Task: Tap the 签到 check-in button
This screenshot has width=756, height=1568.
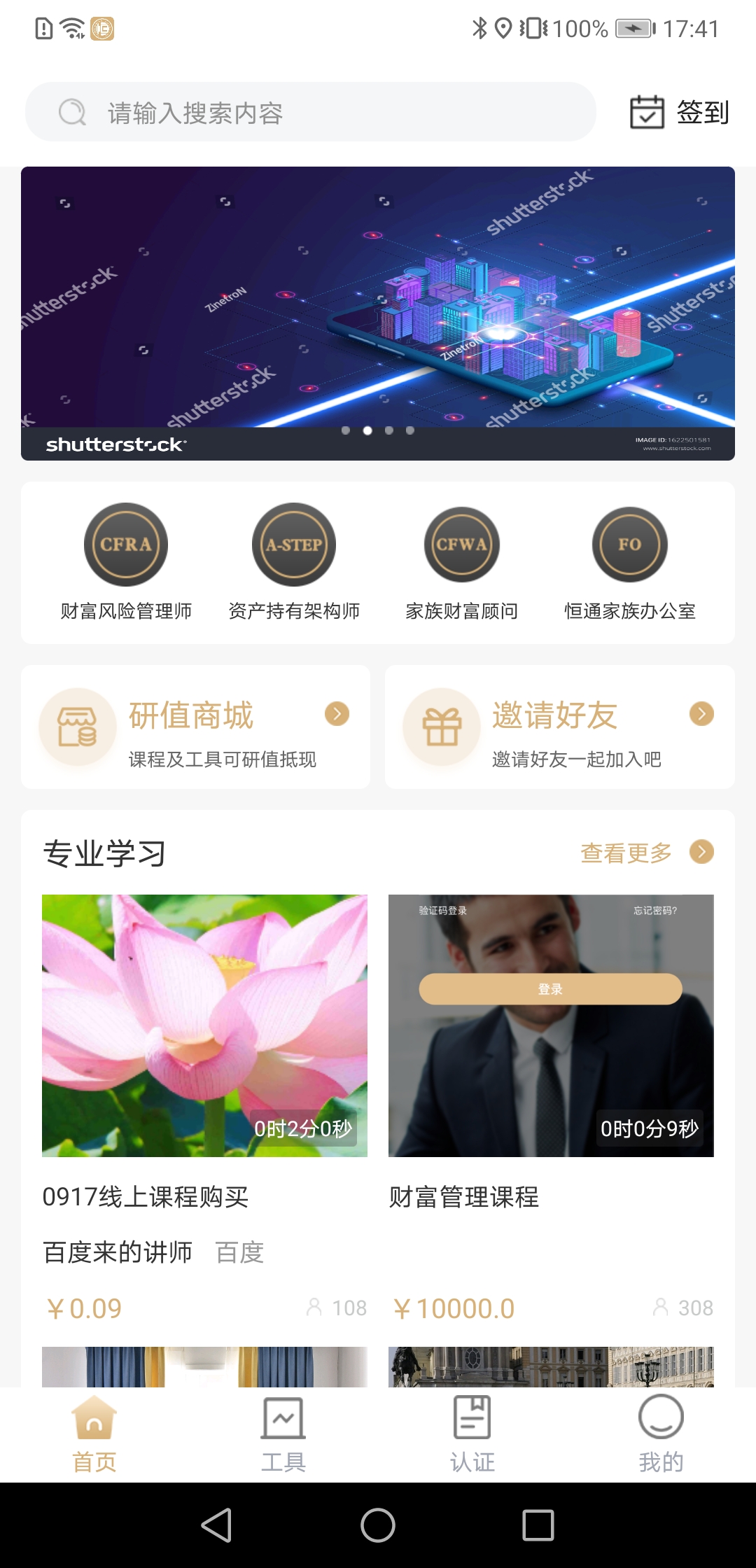Action: click(x=680, y=112)
